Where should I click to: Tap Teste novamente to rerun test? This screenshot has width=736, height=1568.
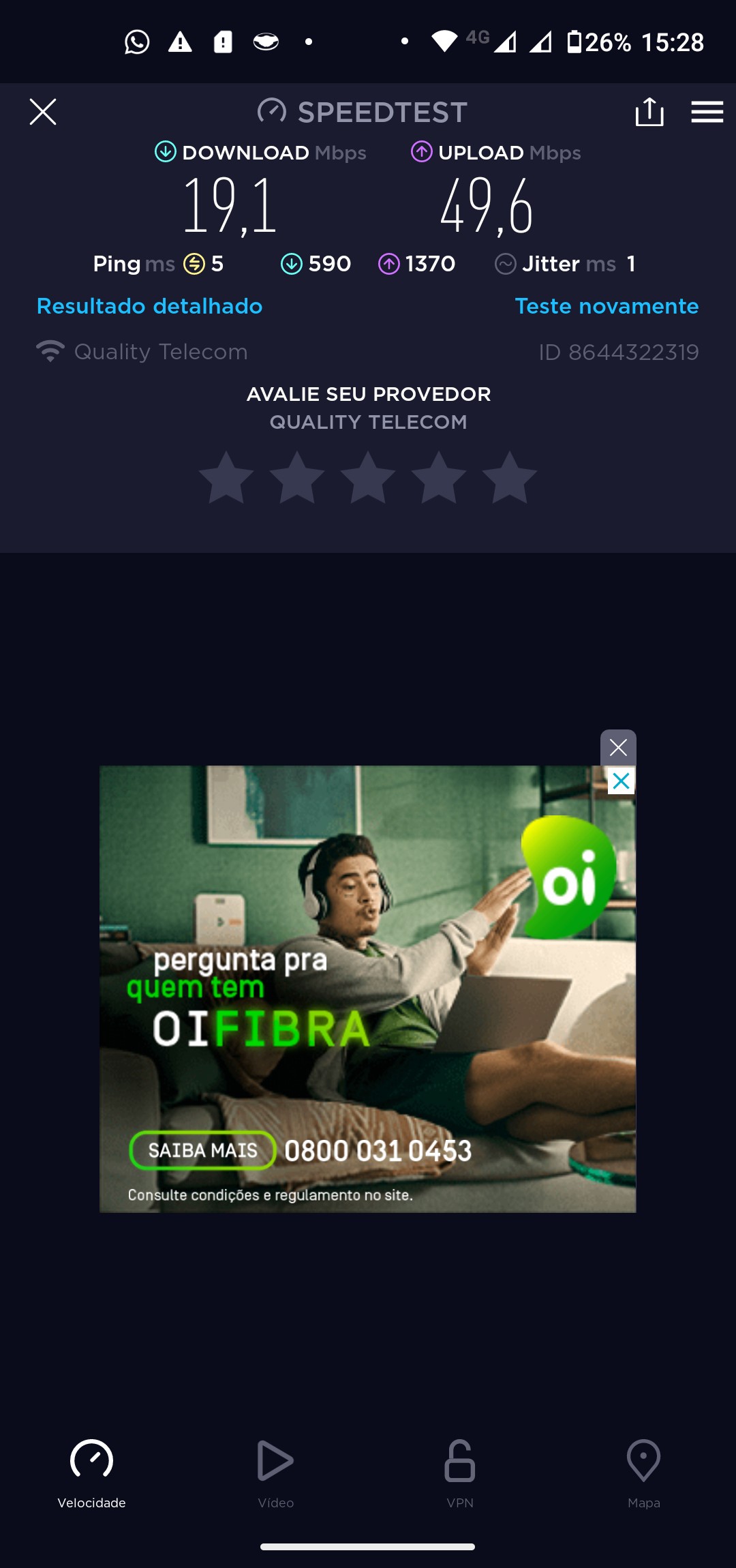(x=607, y=306)
